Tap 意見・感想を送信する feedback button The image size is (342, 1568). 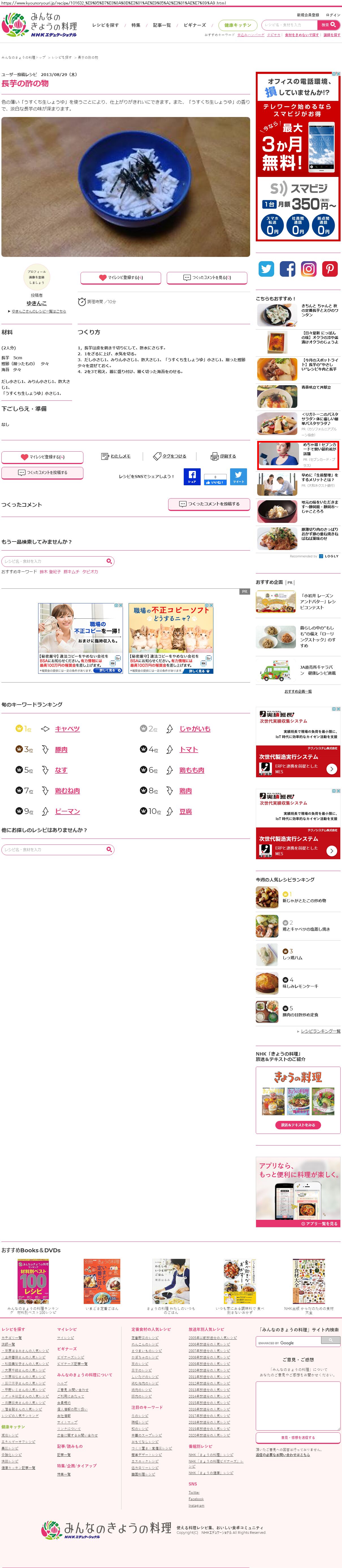(x=298, y=1437)
